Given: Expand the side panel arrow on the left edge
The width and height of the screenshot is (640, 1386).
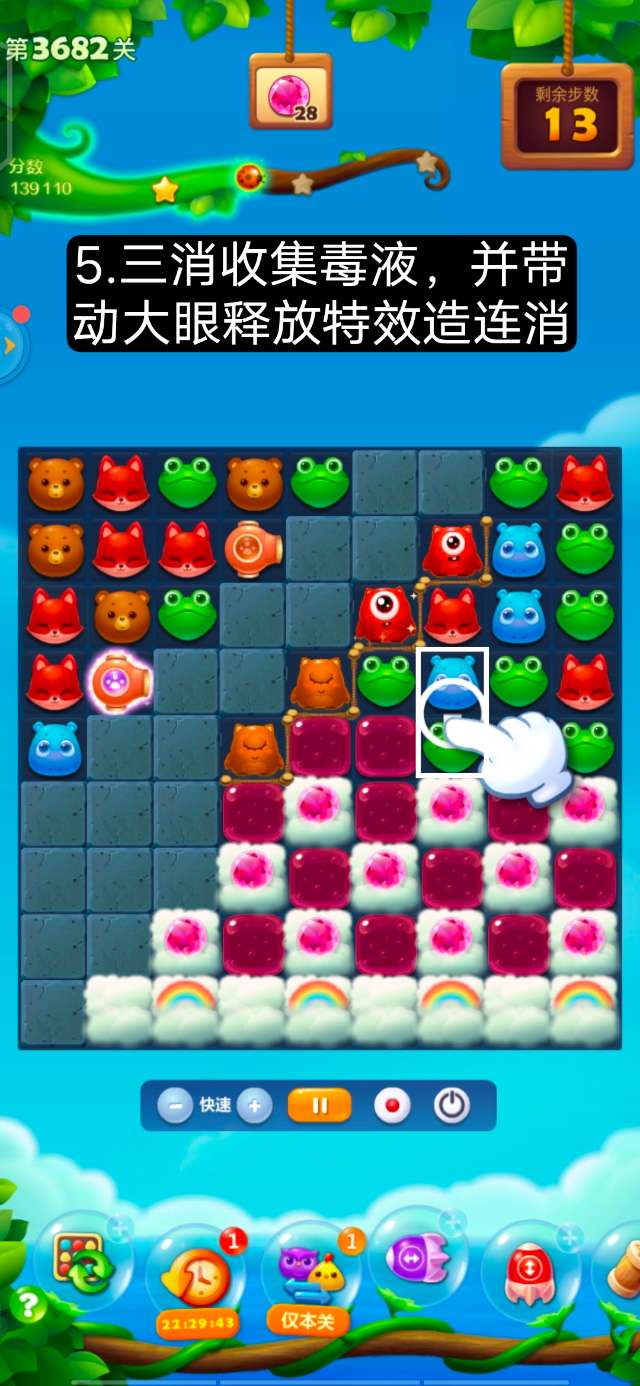Looking at the screenshot, I should click(x=11, y=346).
